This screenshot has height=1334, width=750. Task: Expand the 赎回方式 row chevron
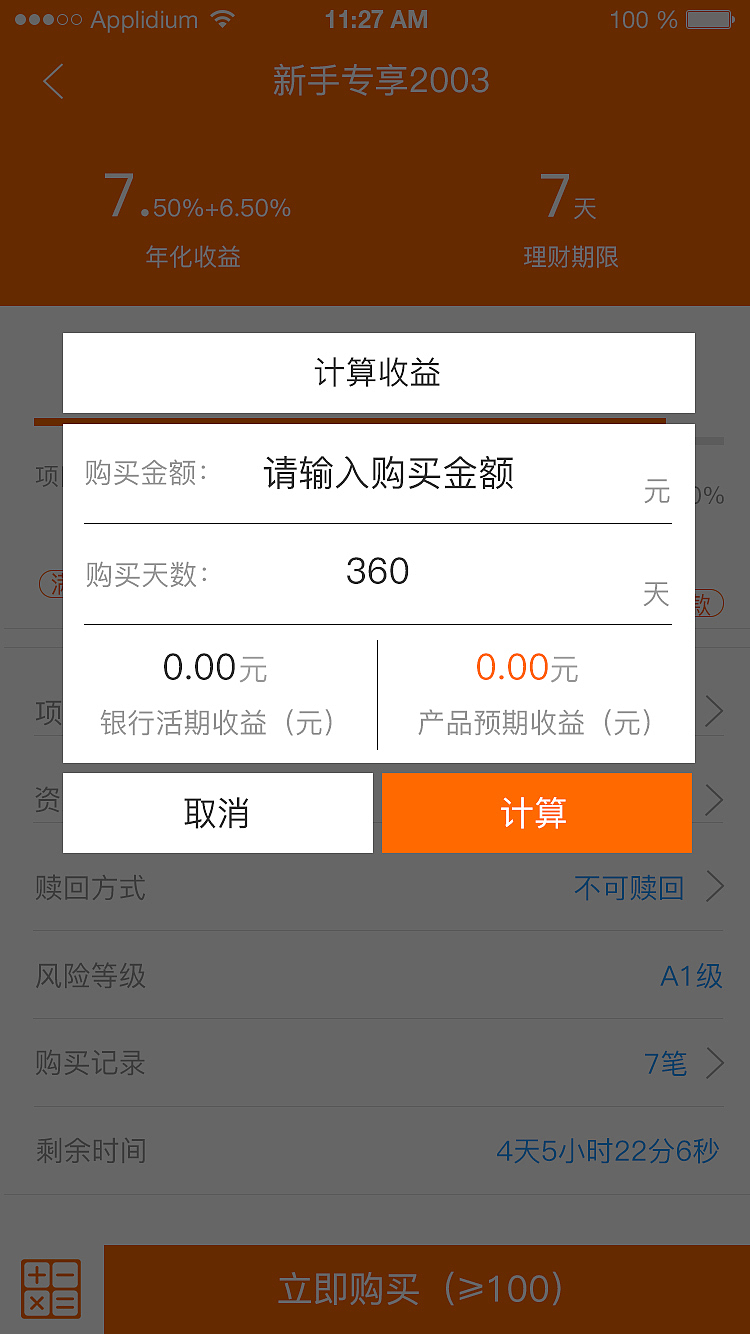coord(714,888)
